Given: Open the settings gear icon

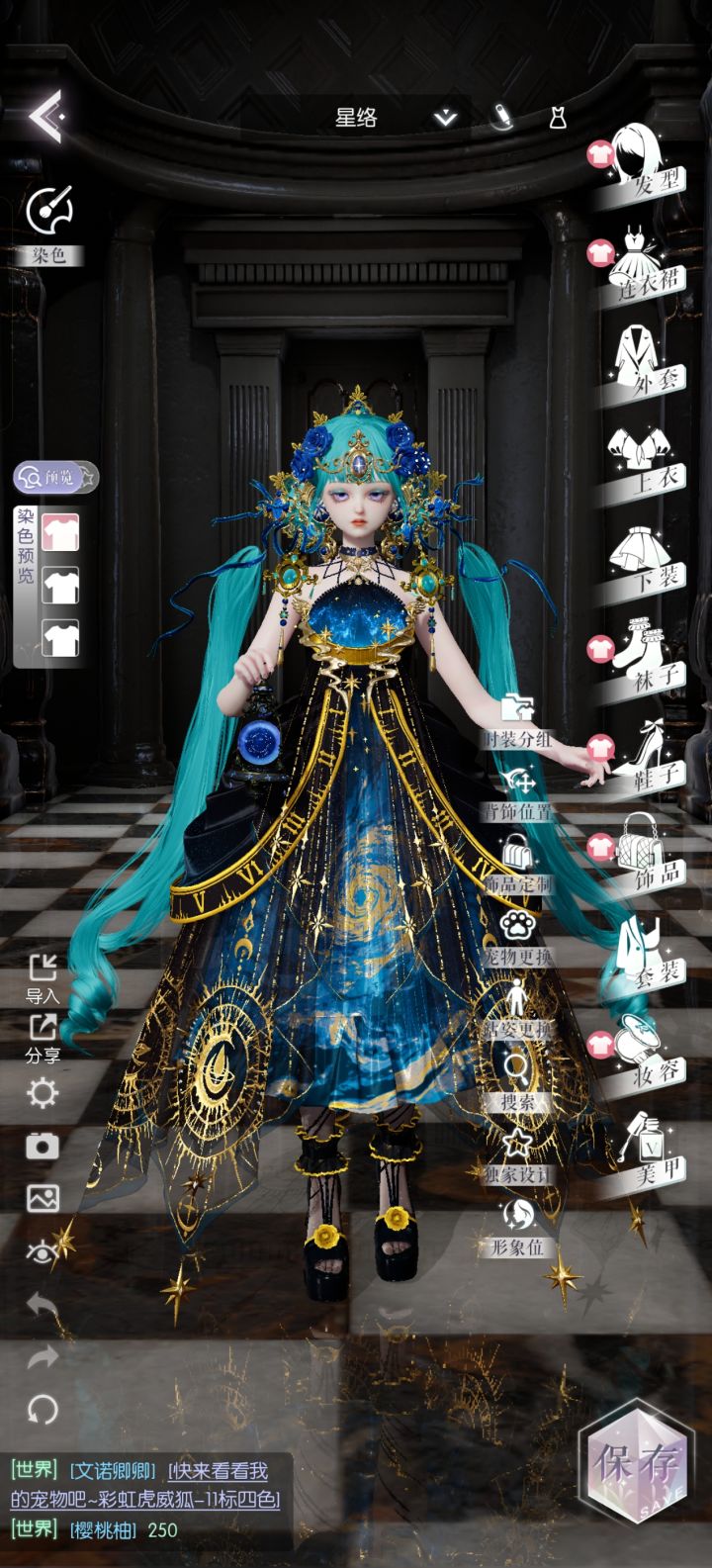Looking at the screenshot, I should tap(43, 1093).
